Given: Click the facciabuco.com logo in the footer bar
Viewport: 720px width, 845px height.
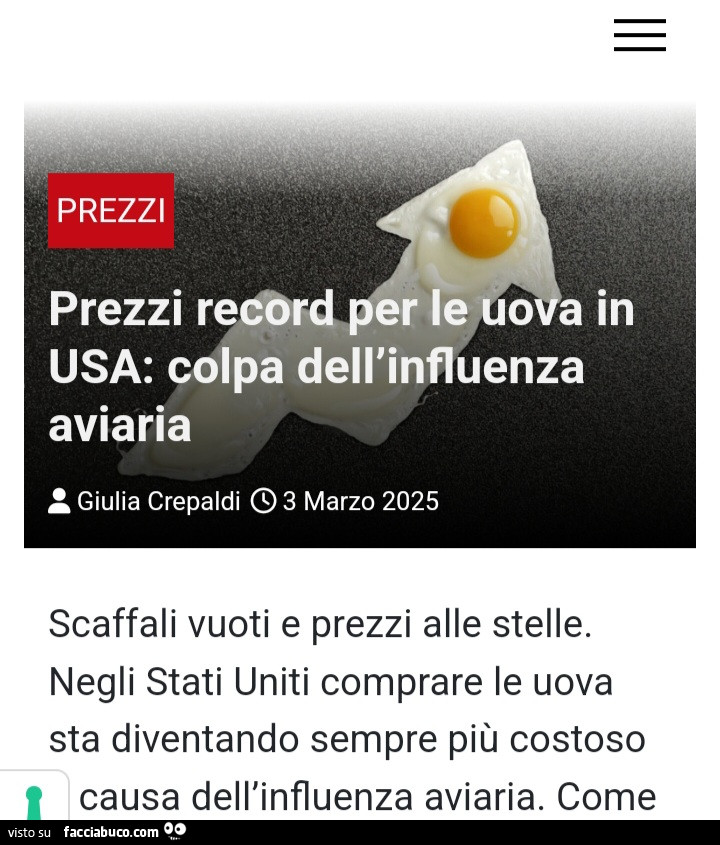Looking at the screenshot, I should (x=113, y=830).
